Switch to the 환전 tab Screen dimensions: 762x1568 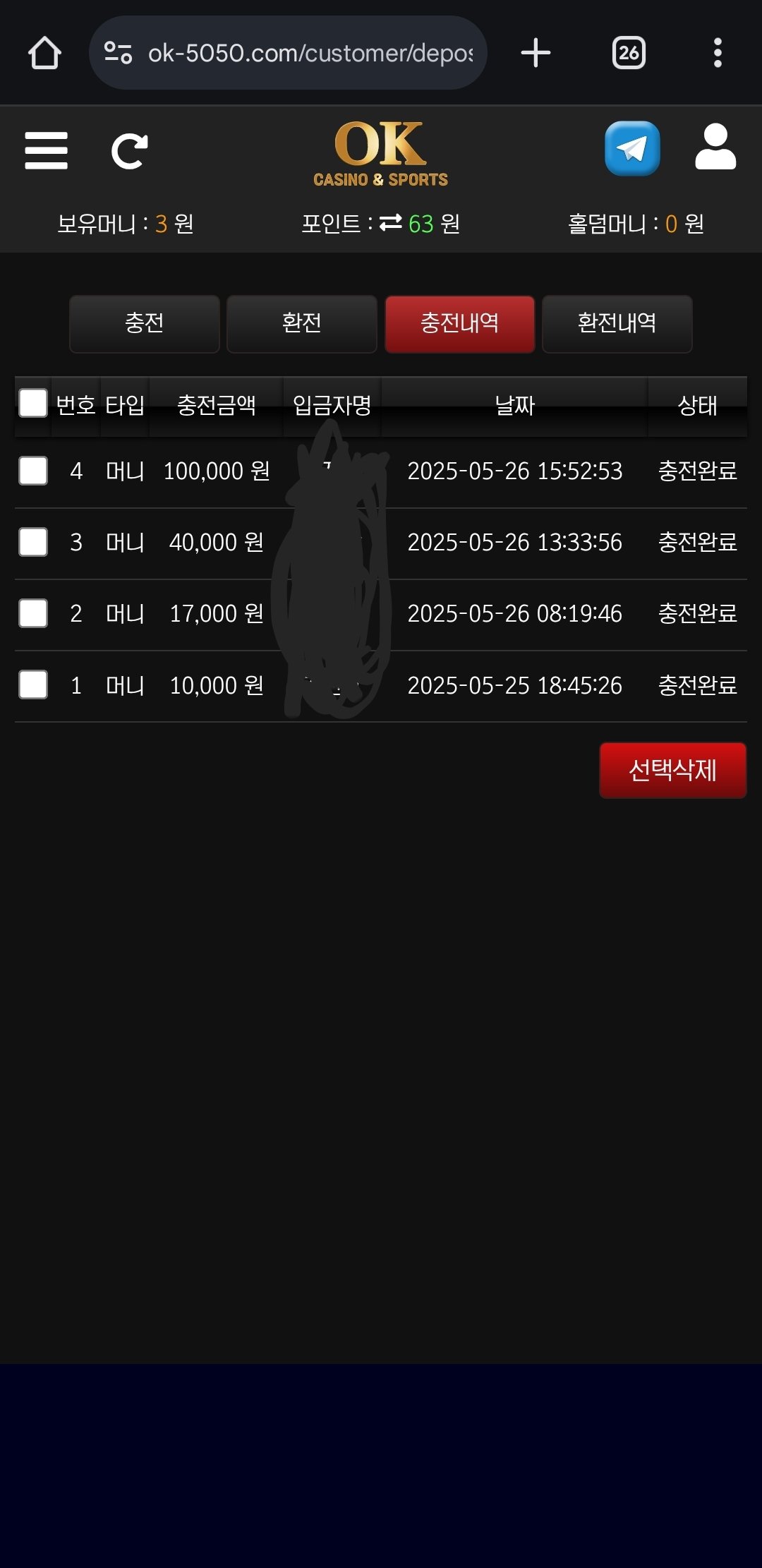pos(302,324)
